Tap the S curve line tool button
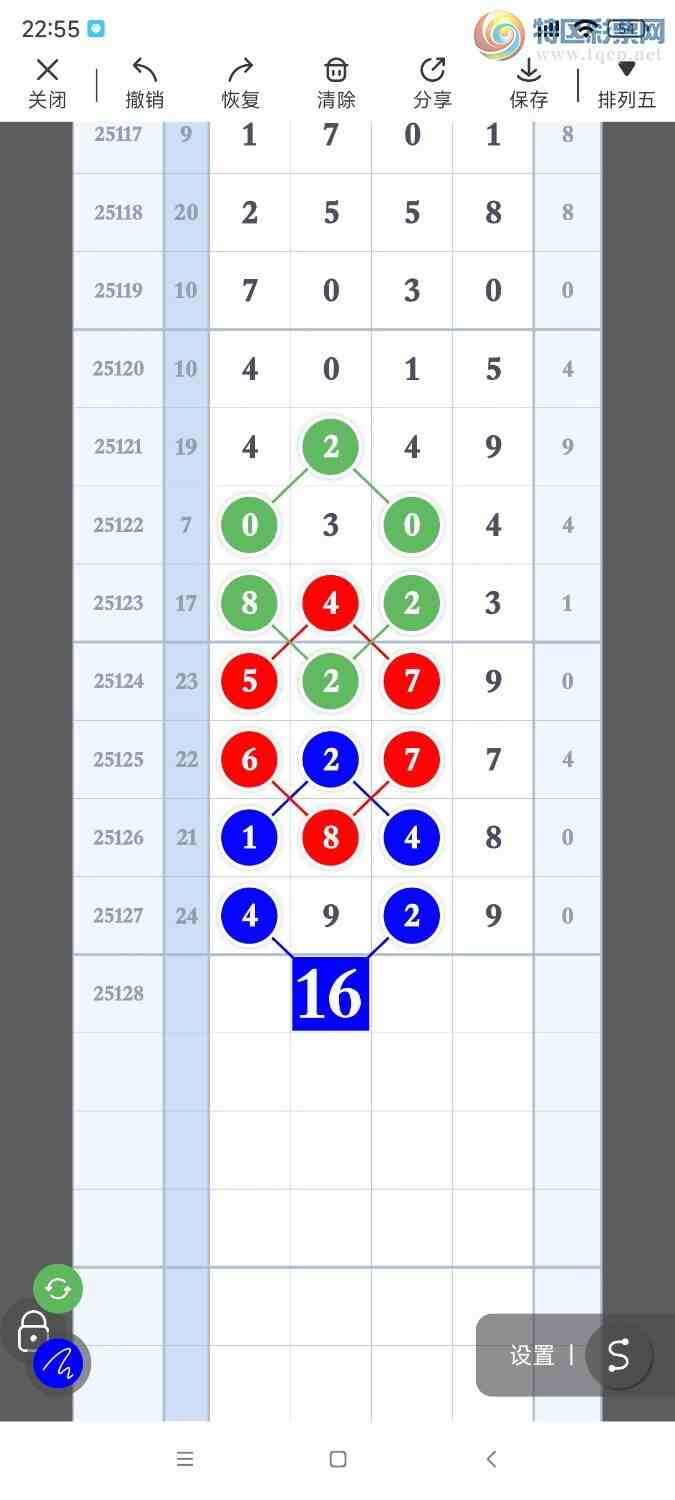The height and width of the screenshot is (1500, 675). pyautogui.click(x=619, y=1355)
